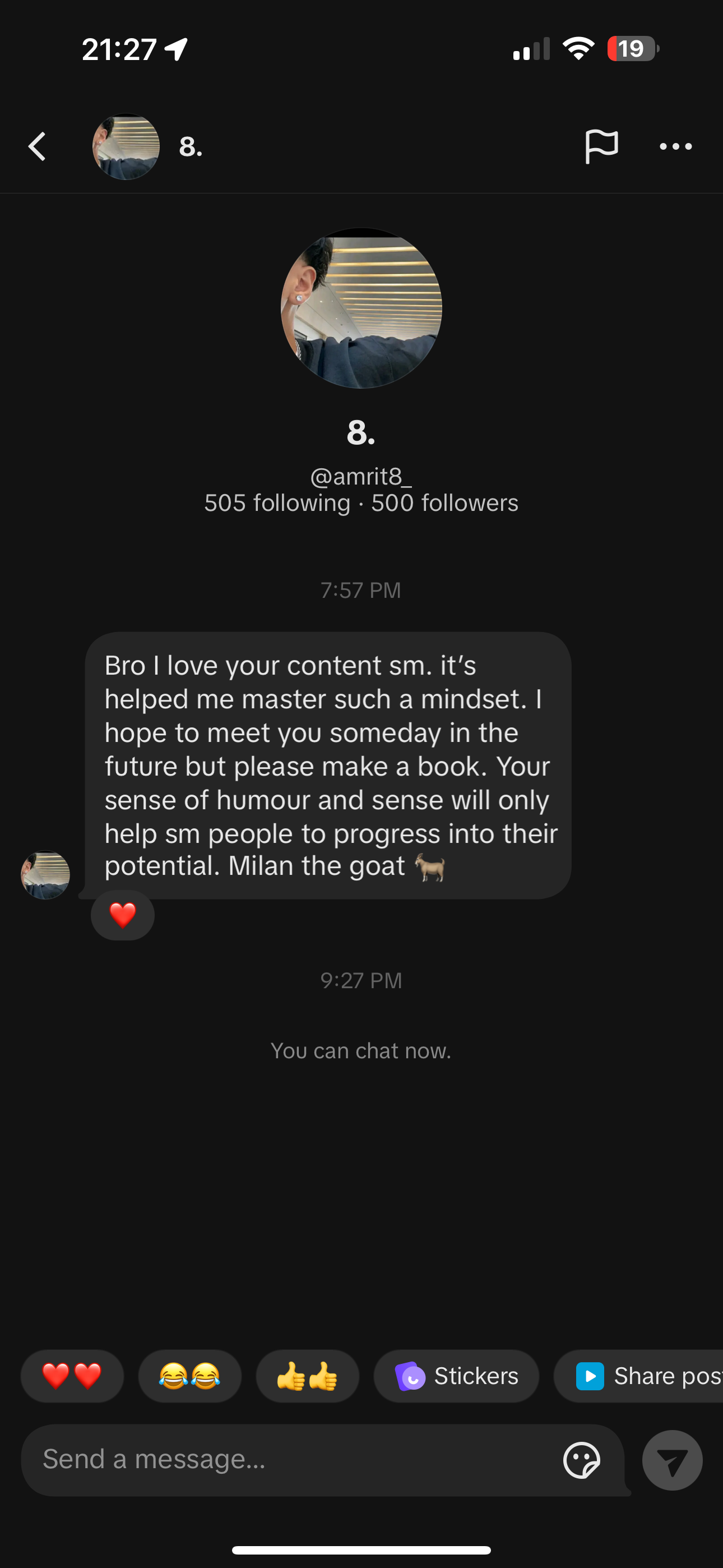This screenshot has height=1568, width=723.
Task: Open the three-dot more options menu
Action: coord(675,147)
